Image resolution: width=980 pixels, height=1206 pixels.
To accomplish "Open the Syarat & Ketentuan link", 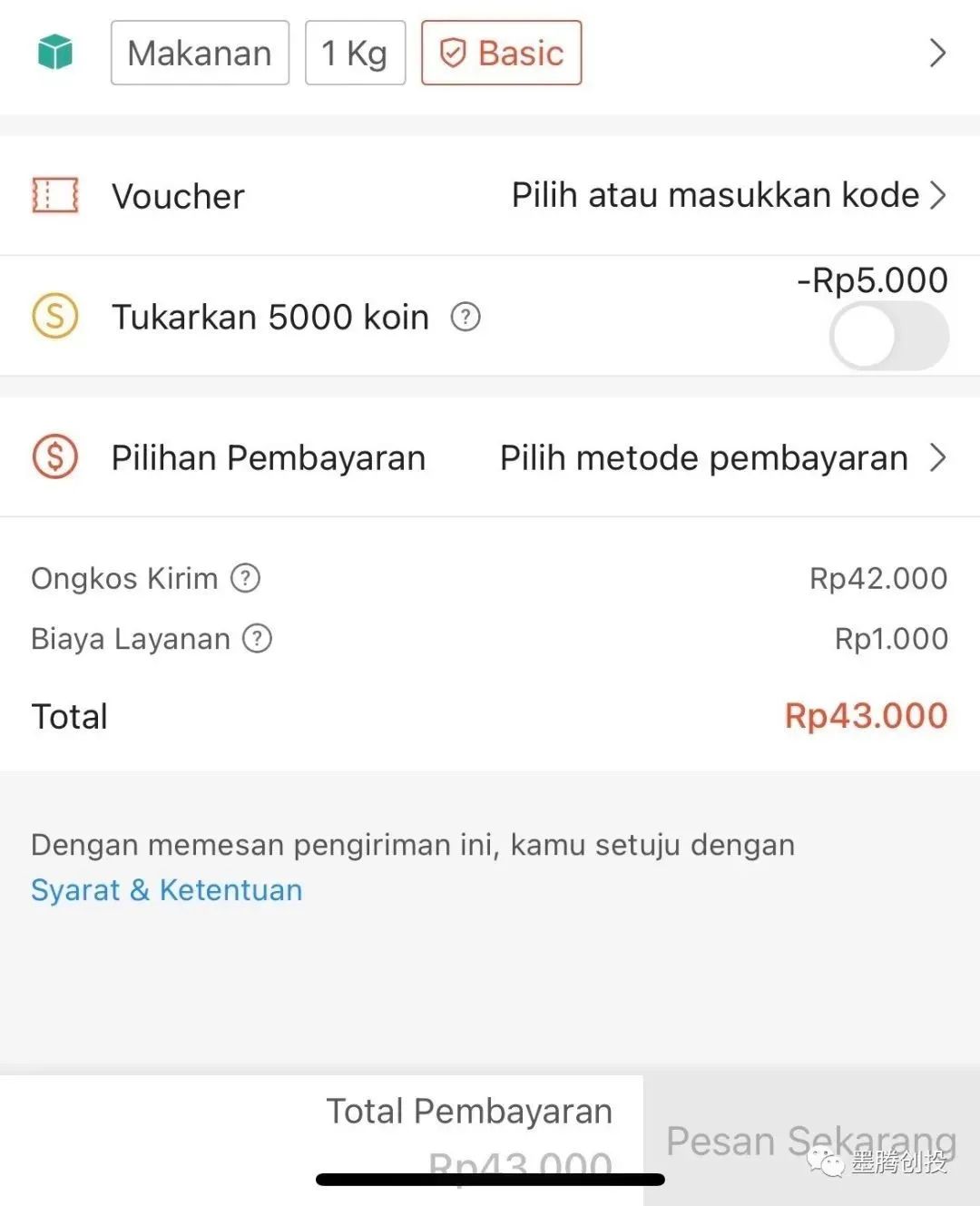I will coord(167,890).
